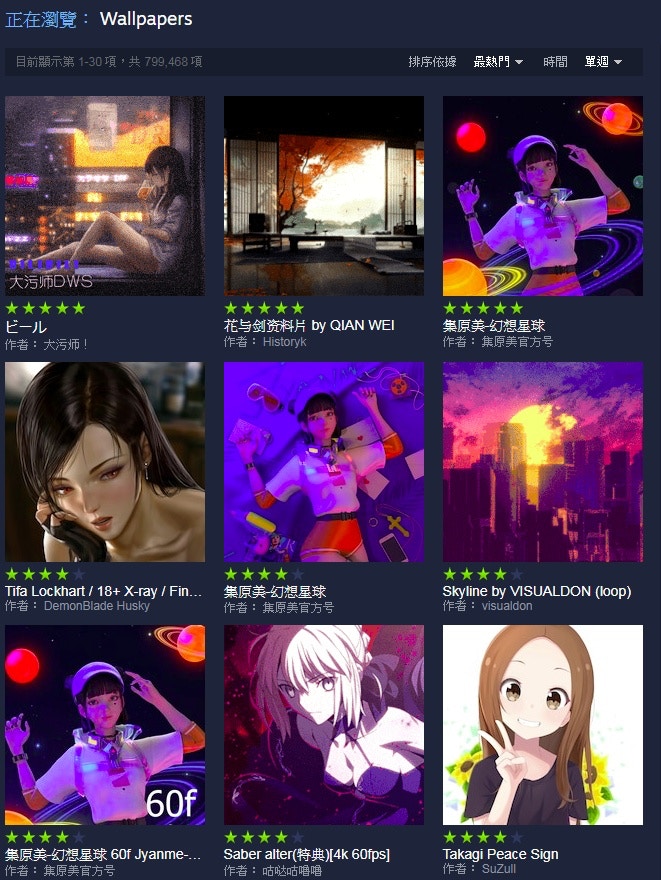Open the 最熱門 sort dropdown
Image resolution: width=661 pixels, height=880 pixels.
[498, 62]
